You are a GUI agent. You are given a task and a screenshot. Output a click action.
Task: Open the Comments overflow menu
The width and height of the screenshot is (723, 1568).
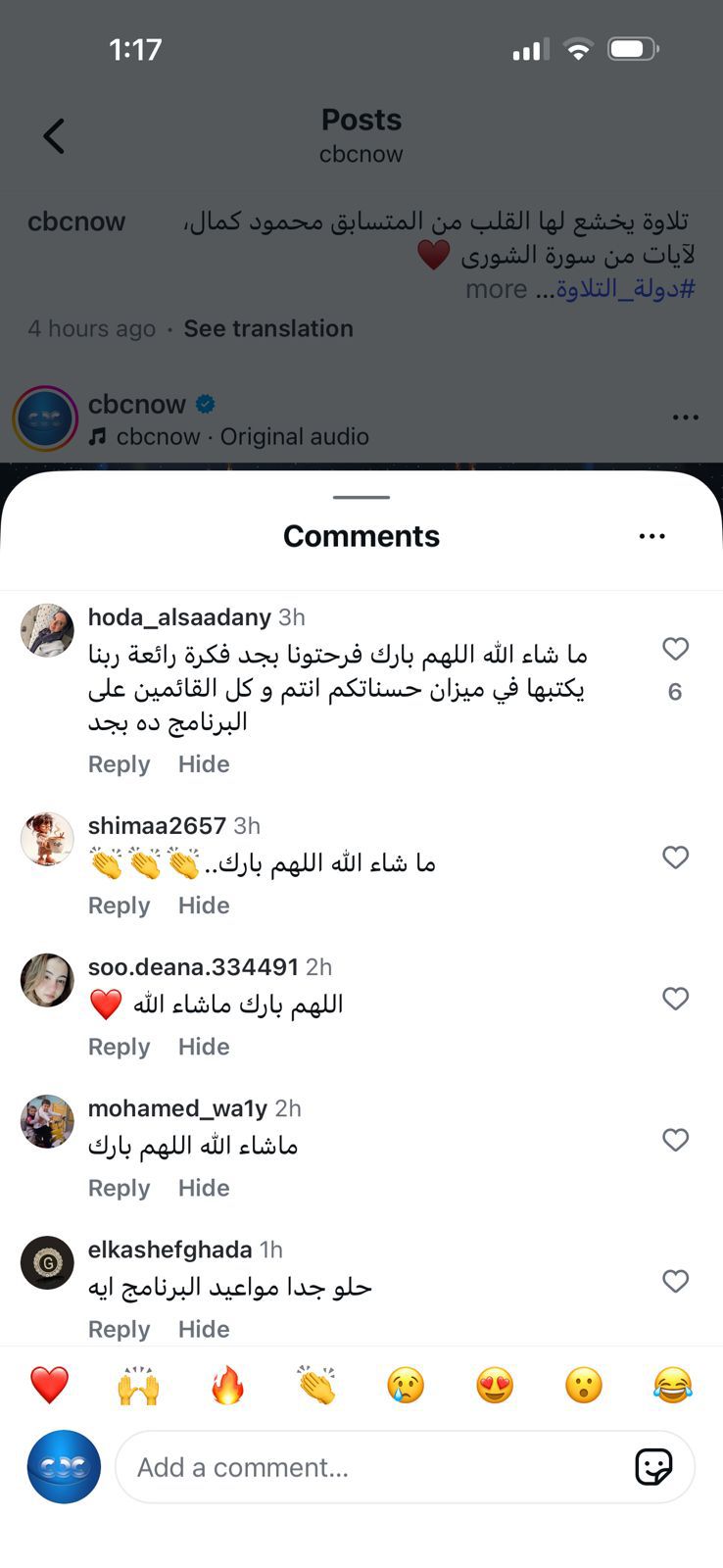point(651,536)
